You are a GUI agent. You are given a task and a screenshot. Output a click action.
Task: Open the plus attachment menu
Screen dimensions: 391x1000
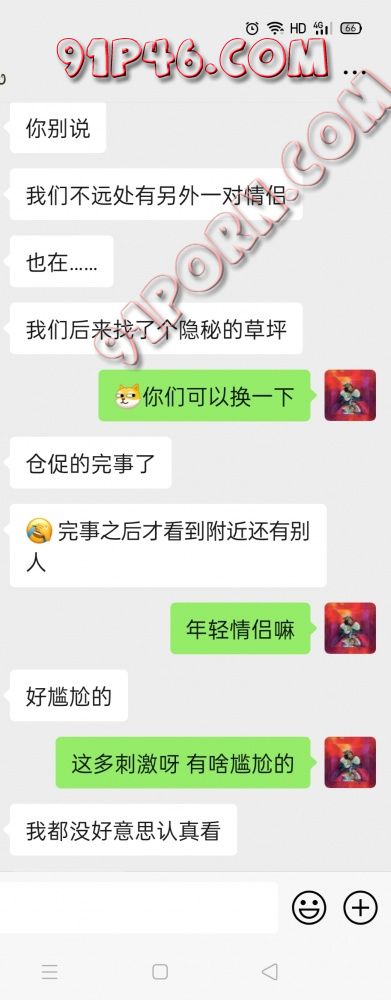tap(360, 908)
